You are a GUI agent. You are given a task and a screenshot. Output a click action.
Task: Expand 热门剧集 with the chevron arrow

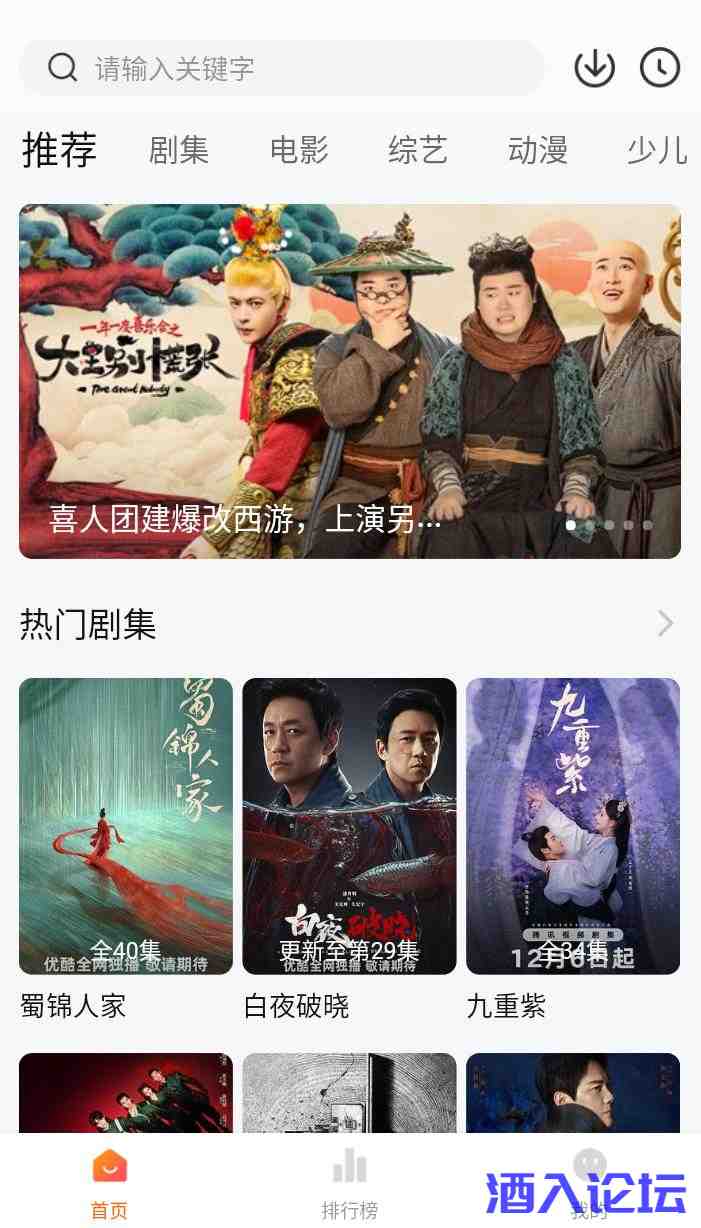coord(665,624)
